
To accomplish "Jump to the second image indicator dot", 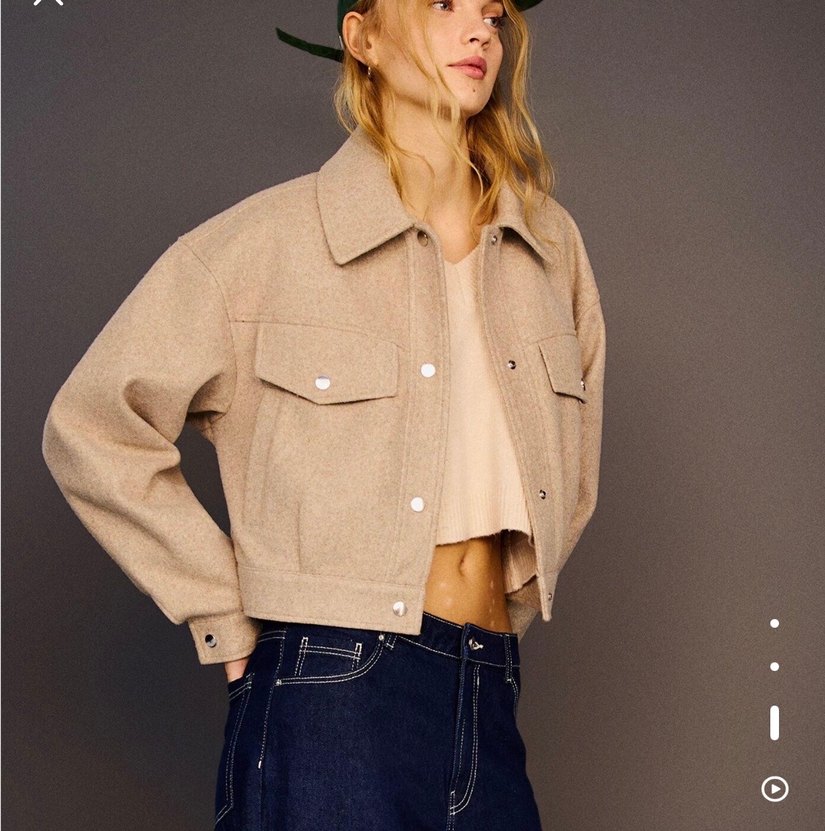I will 774,666.
